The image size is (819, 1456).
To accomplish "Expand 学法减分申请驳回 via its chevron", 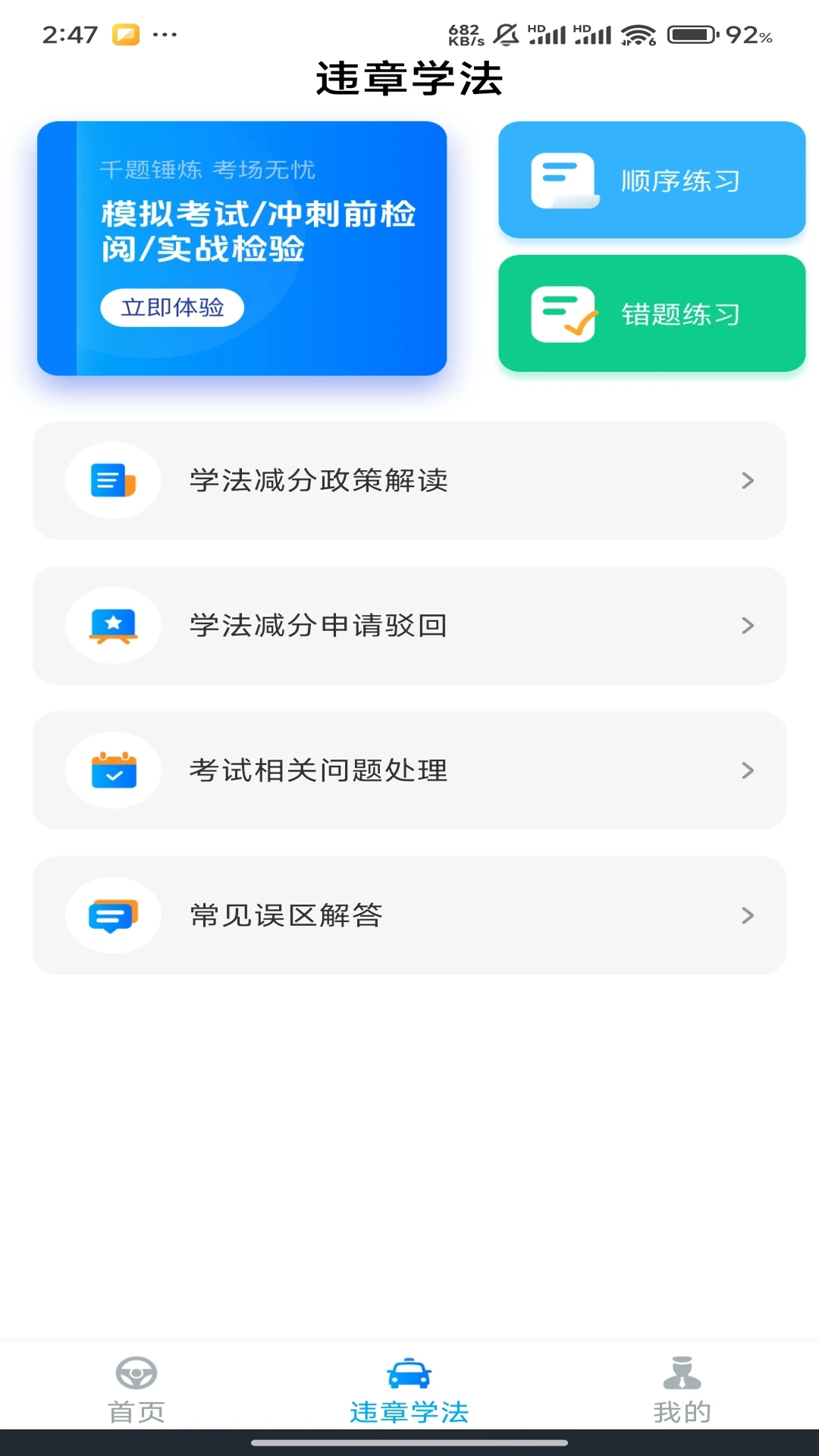I will point(748,625).
